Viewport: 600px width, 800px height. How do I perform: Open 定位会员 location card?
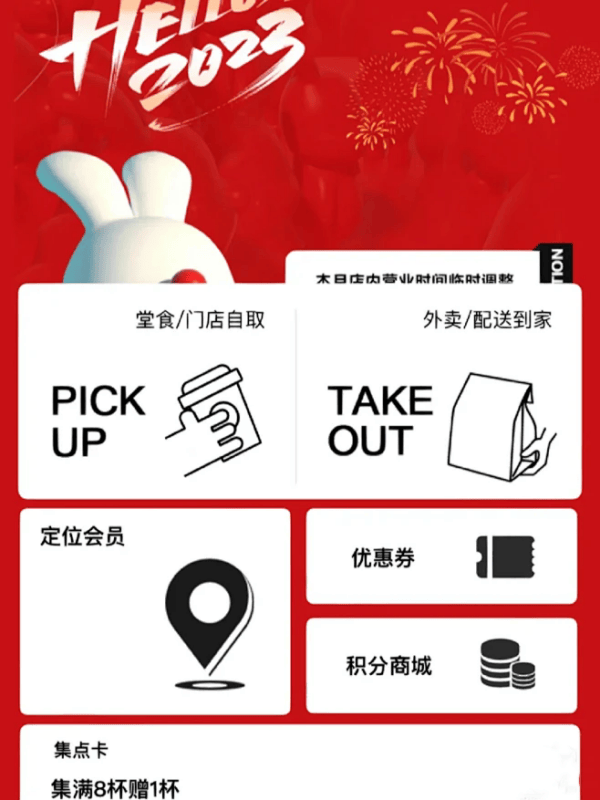coord(155,612)
